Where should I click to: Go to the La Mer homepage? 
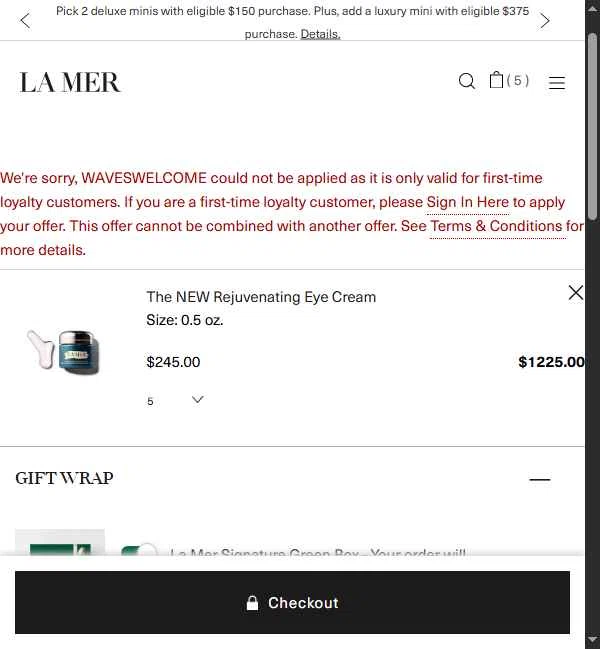point(70,82)
